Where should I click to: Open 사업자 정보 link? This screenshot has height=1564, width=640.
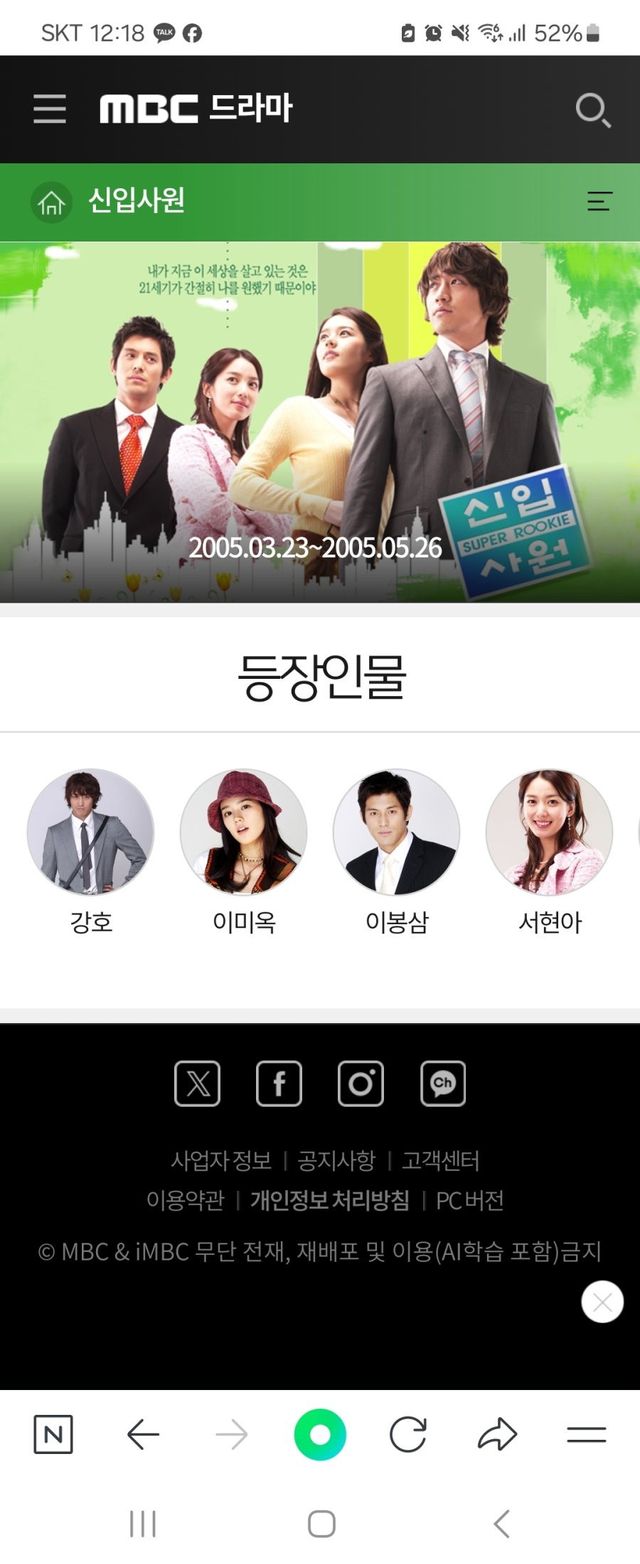pos(221,1160)
